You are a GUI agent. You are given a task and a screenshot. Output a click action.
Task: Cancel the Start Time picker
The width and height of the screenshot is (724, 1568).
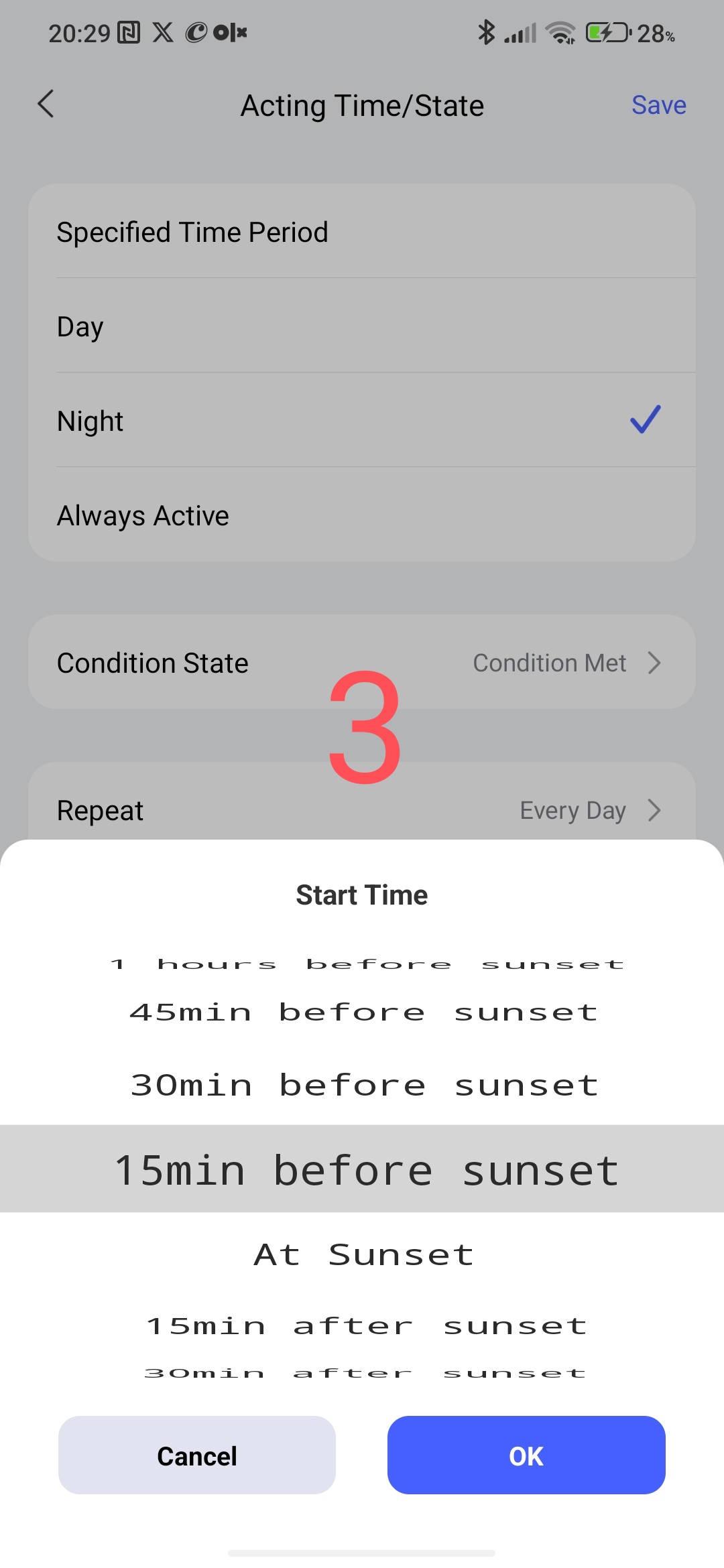[x=197, y=1455]
